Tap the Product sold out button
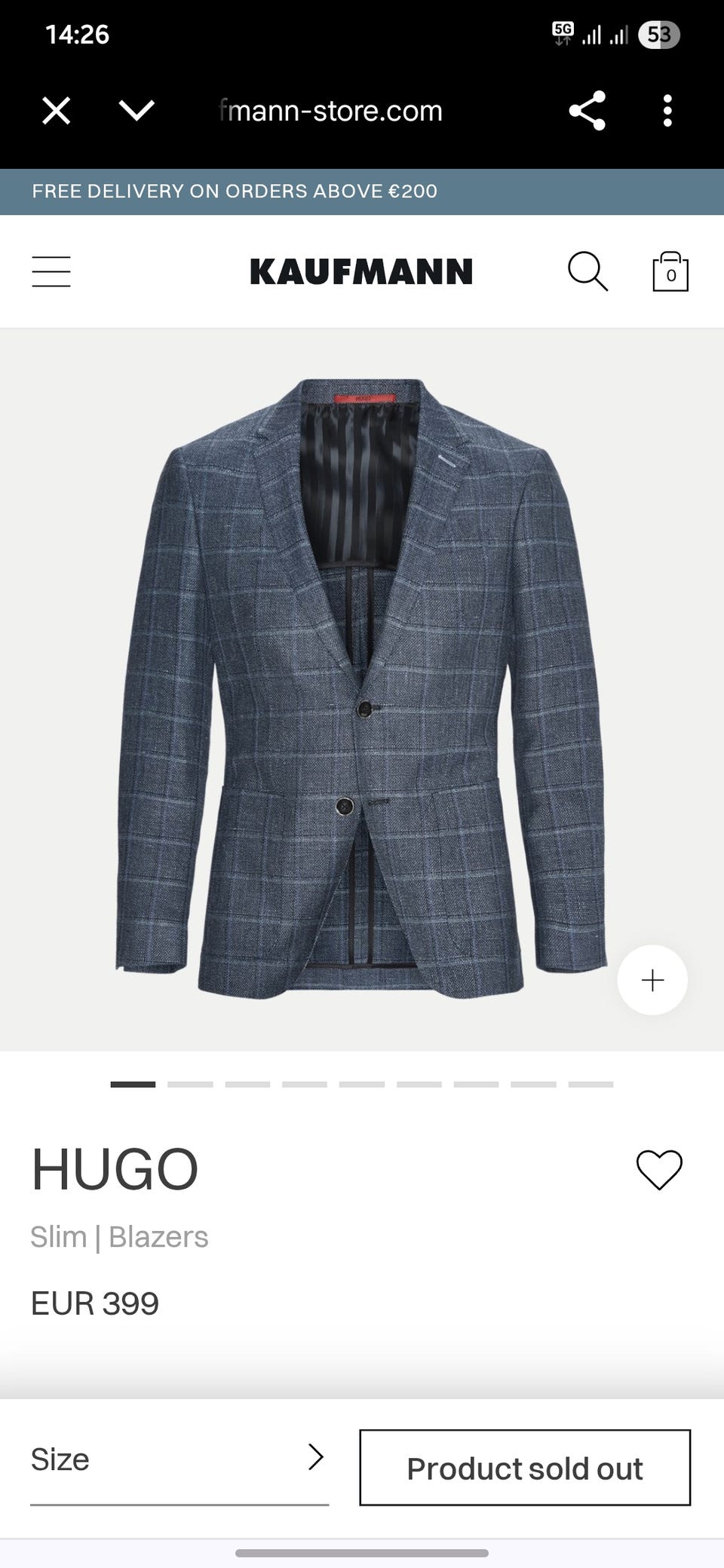The height and width of the screenshot is (1568, 724). (x=525, y=1468)
